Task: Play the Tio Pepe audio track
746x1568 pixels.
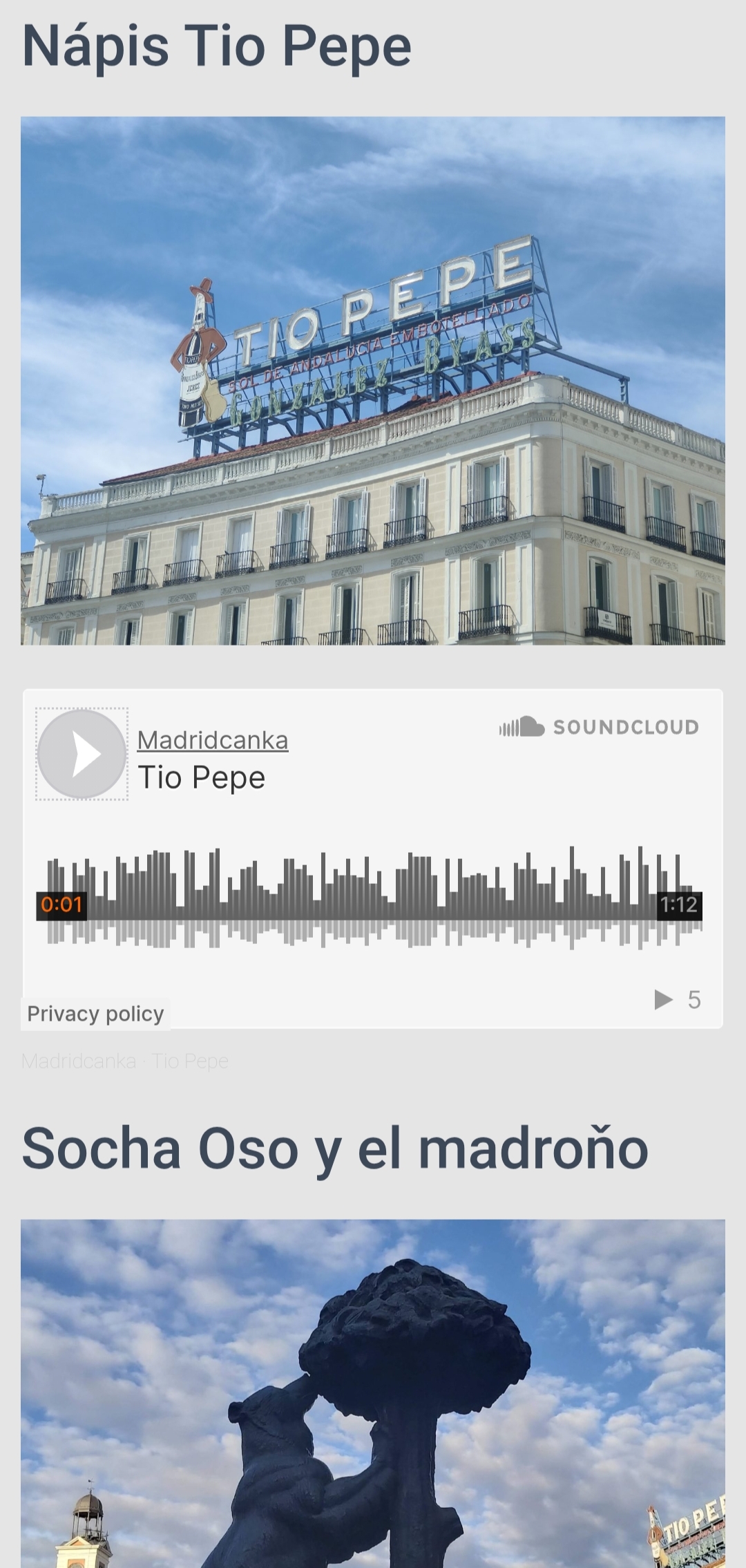Action: click(82, 754)
